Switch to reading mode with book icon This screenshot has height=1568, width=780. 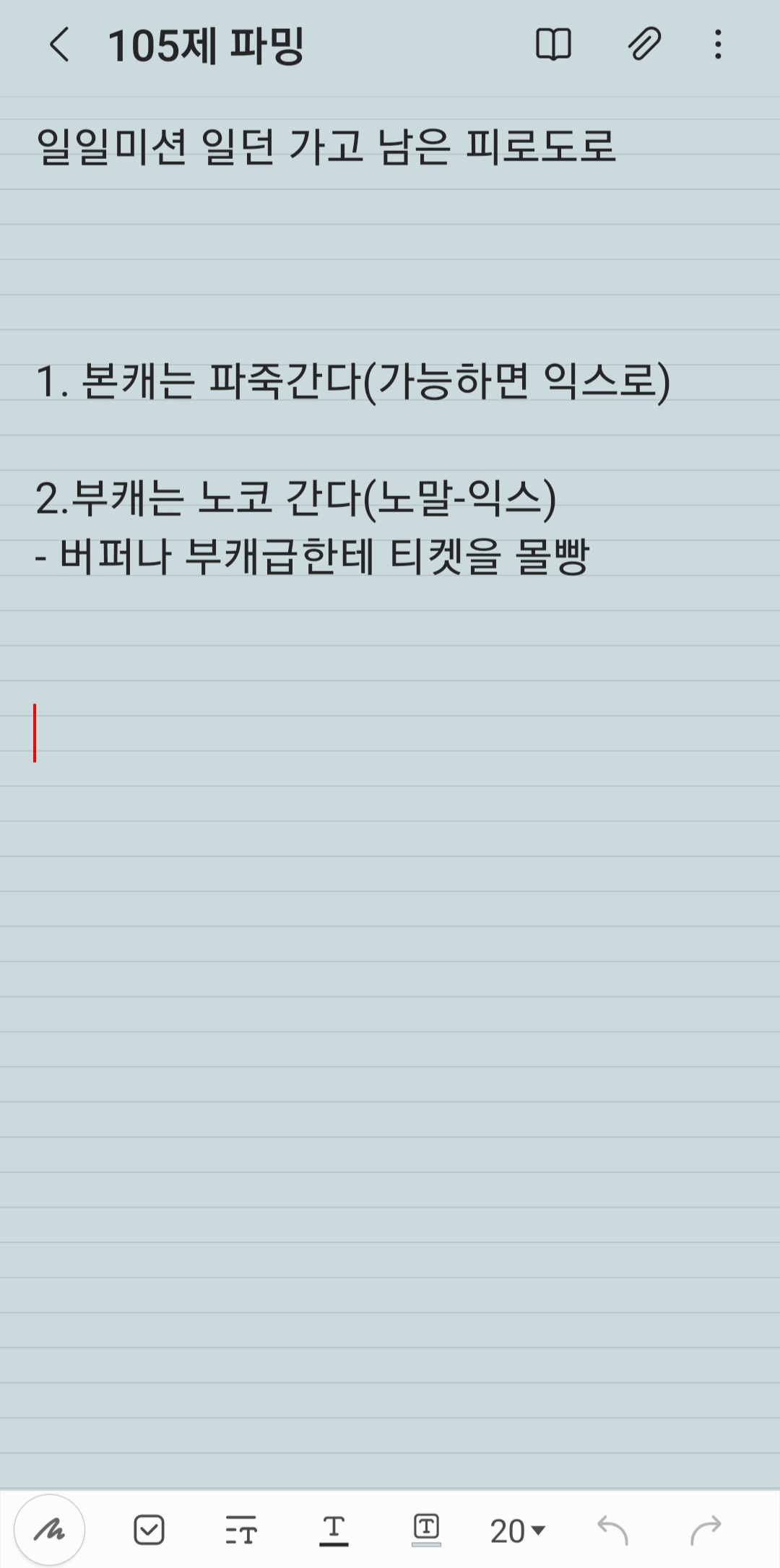[x=554, y=45]
